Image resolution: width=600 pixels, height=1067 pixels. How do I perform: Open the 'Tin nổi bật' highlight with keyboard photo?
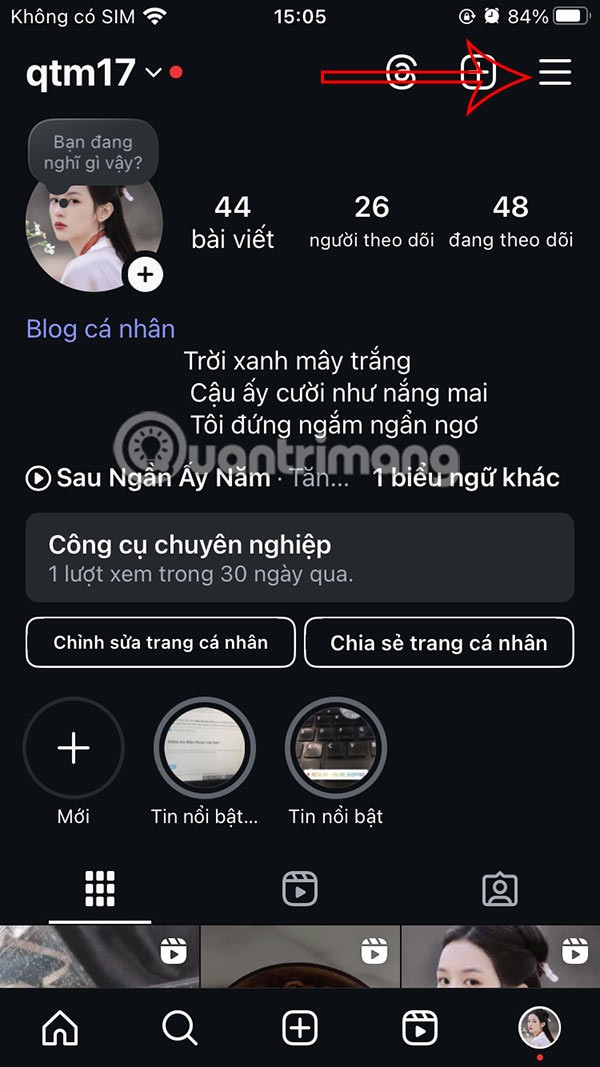coord(336,749)
